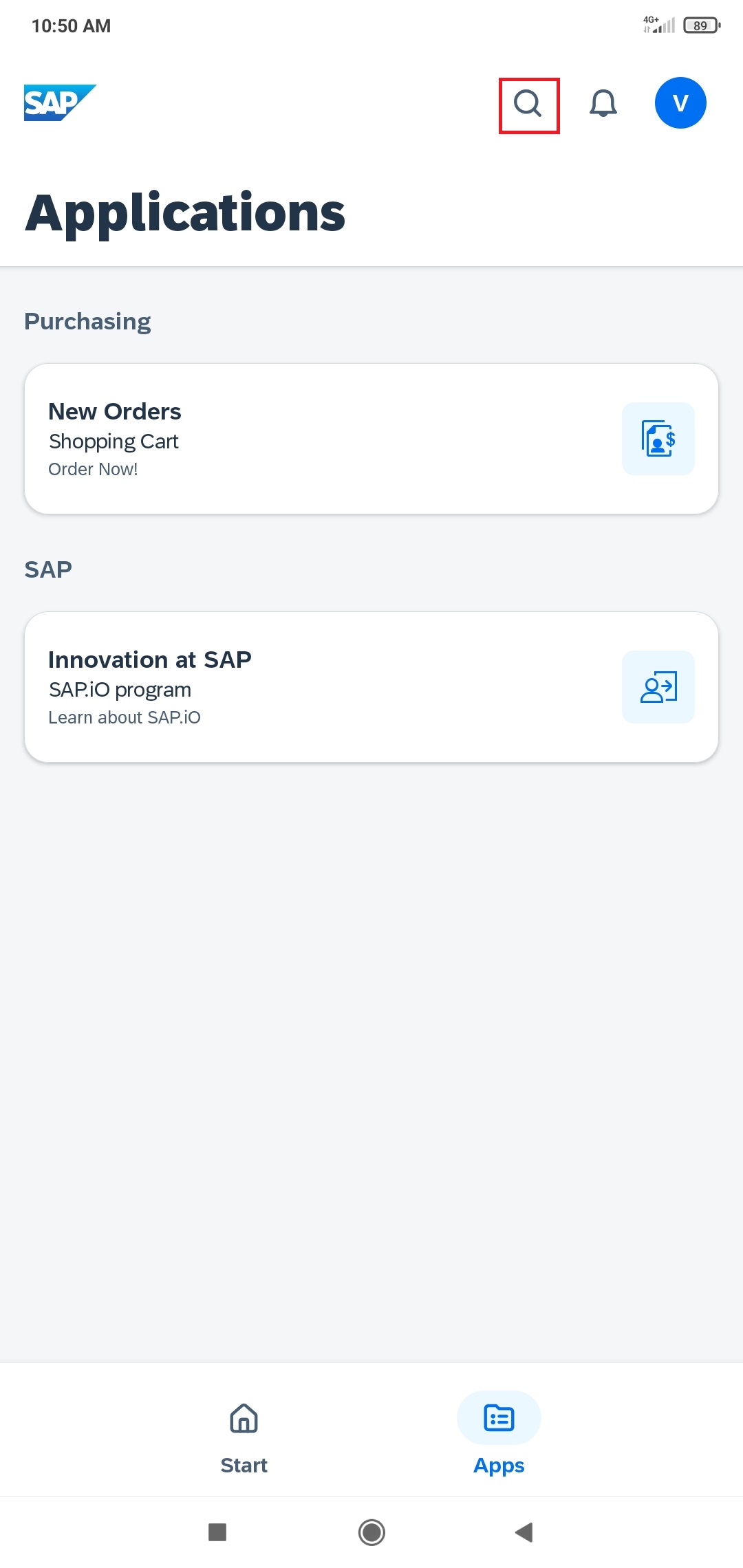Go back with the system back button
The image size is (743, 1568).
pyautogui.click(x=524, y=1532)
